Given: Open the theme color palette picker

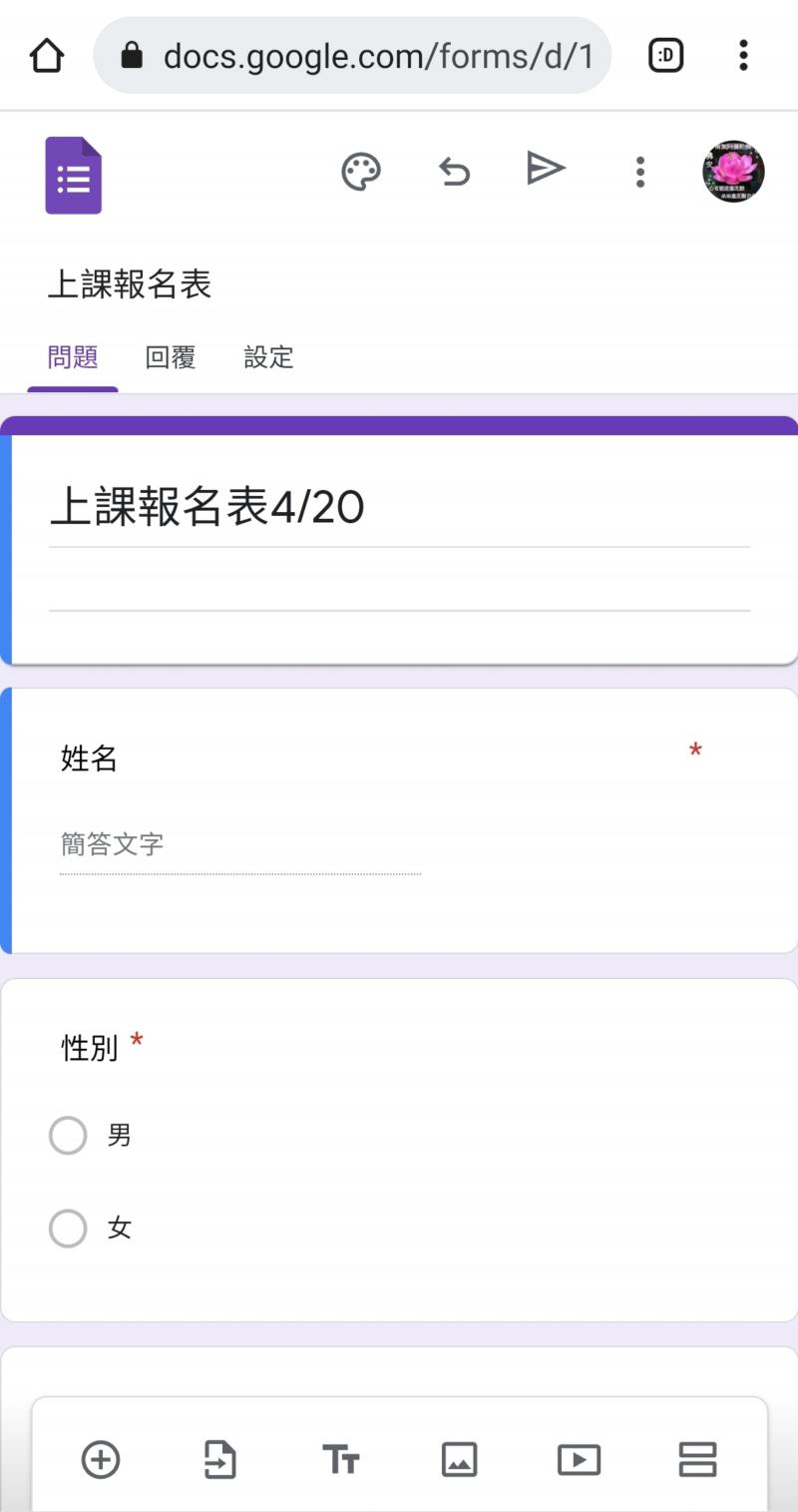Looking at the screenshot, I should (x=360, y=171).
